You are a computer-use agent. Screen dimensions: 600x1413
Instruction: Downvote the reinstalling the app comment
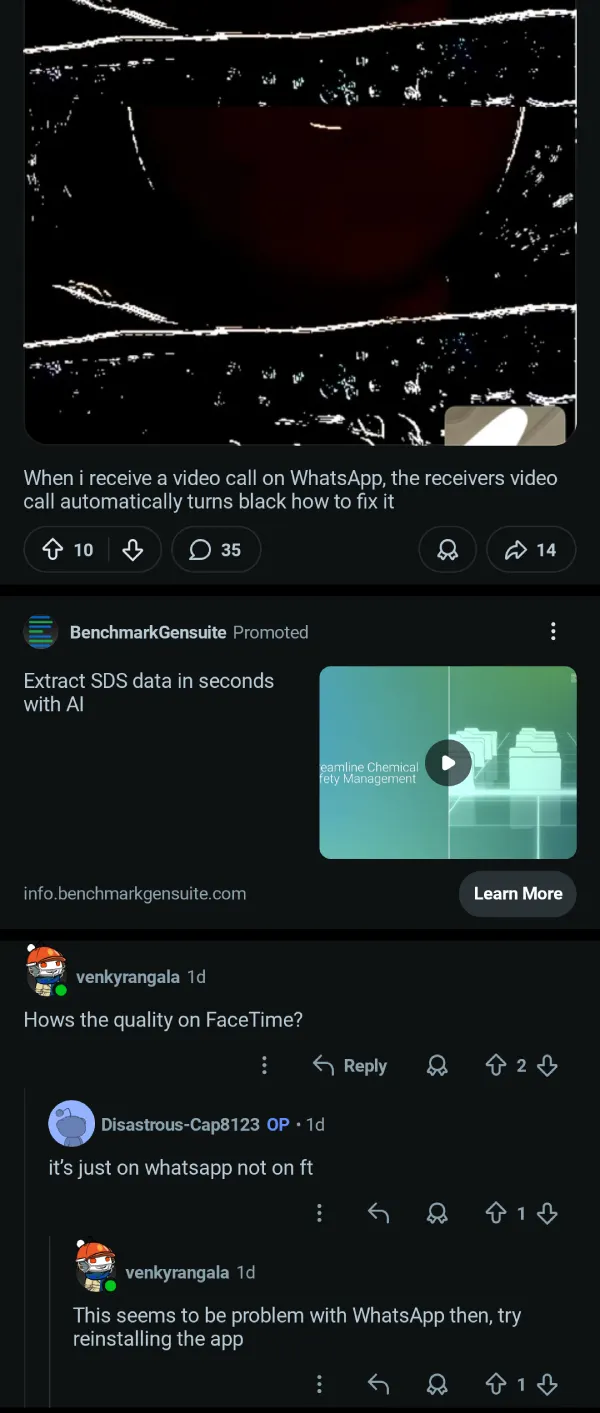click(547, 1385)
